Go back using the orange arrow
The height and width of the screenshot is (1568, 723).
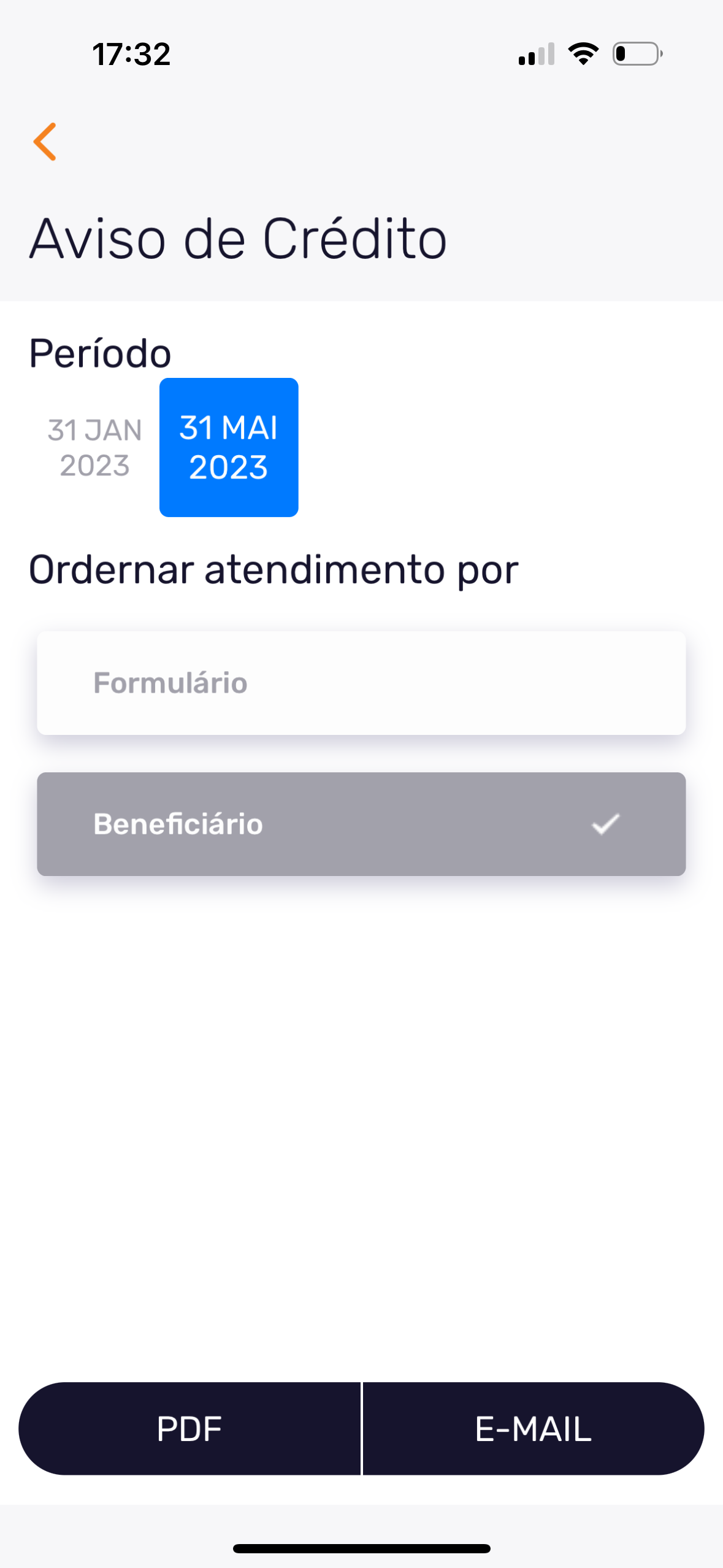(45, 142)
